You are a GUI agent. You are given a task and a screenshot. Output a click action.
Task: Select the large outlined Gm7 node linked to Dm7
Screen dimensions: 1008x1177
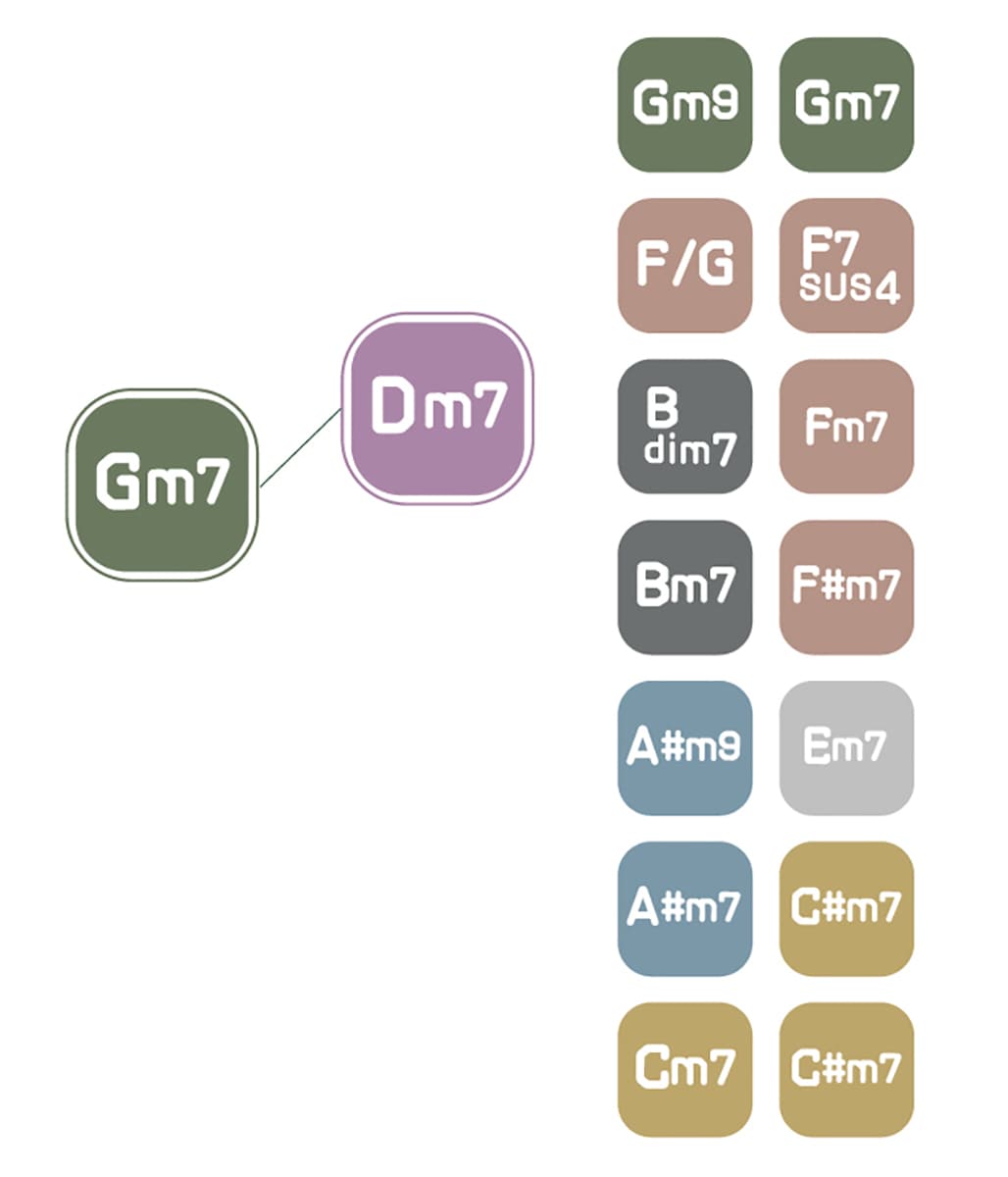coord(162,485)
